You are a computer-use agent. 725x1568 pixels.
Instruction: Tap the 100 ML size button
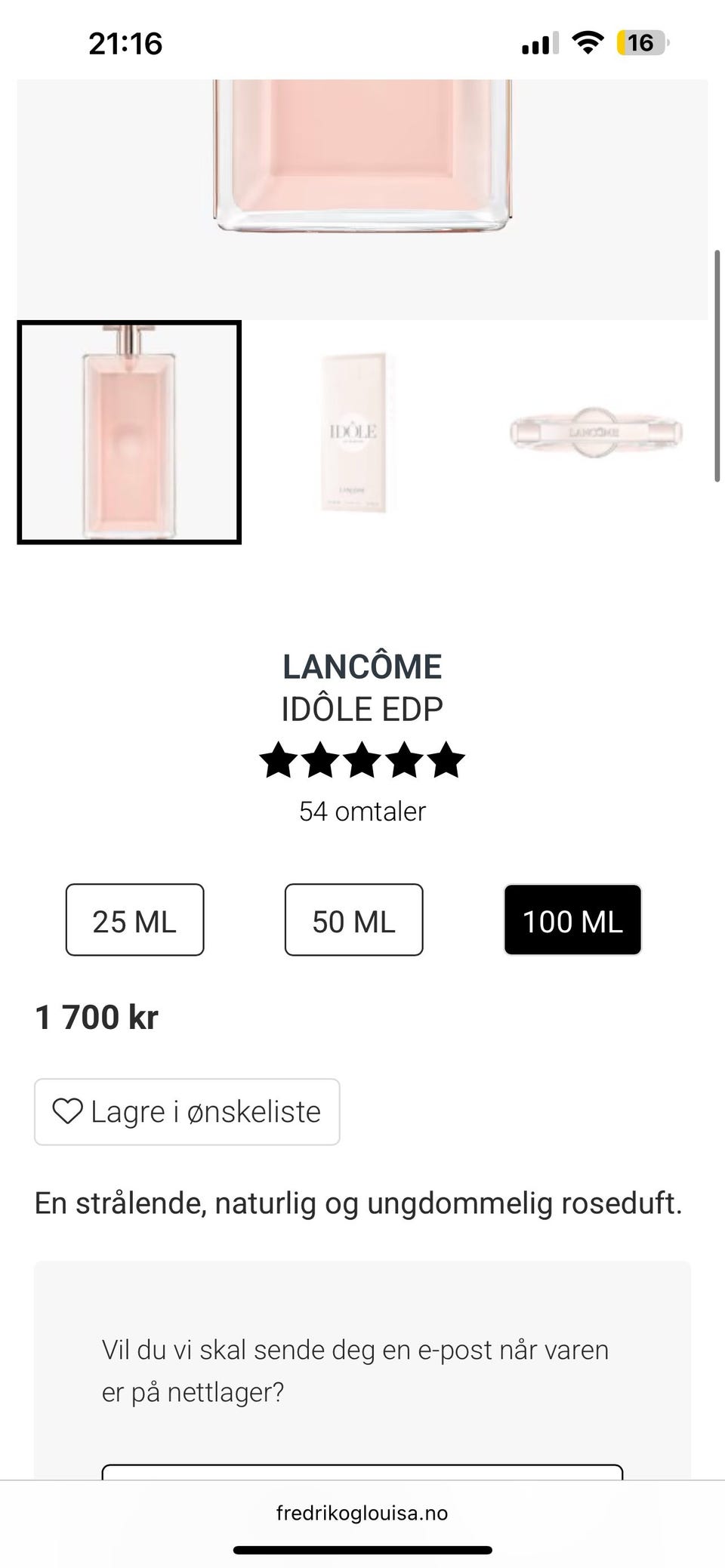(x=572, y=920)
